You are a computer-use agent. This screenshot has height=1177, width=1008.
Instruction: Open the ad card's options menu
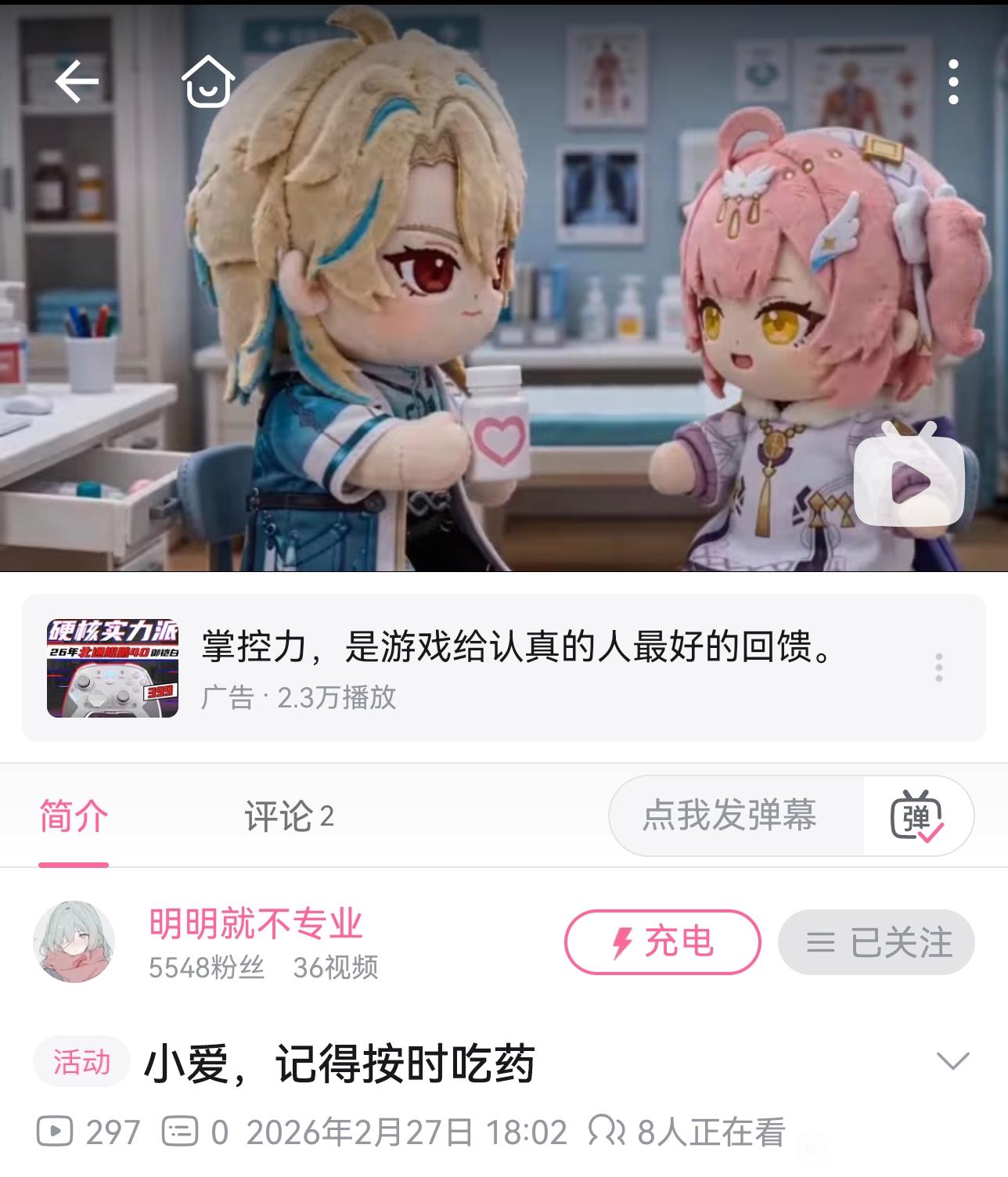[x=938, y=668]
